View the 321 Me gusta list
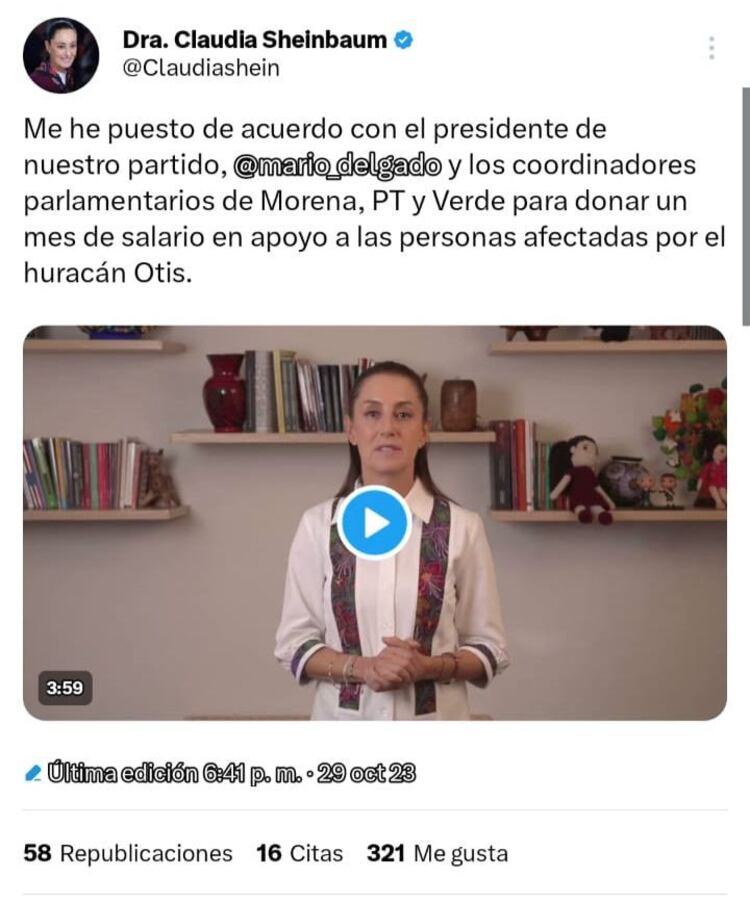This screenshot has height=904, width=750. click(x=437, y=853)
